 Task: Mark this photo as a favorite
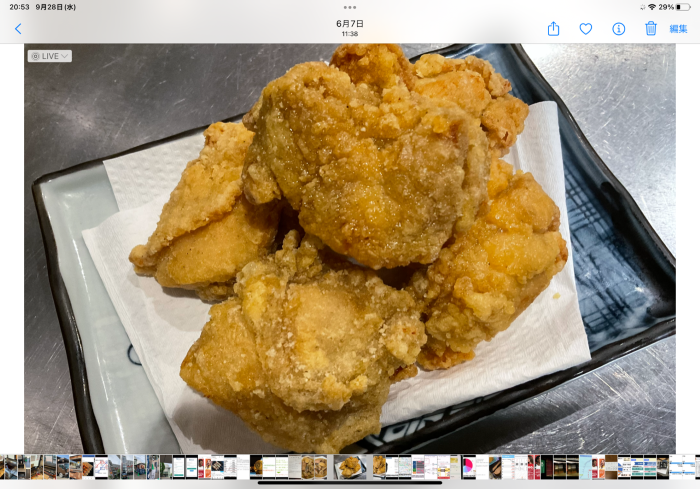click(x=586, y=29)
